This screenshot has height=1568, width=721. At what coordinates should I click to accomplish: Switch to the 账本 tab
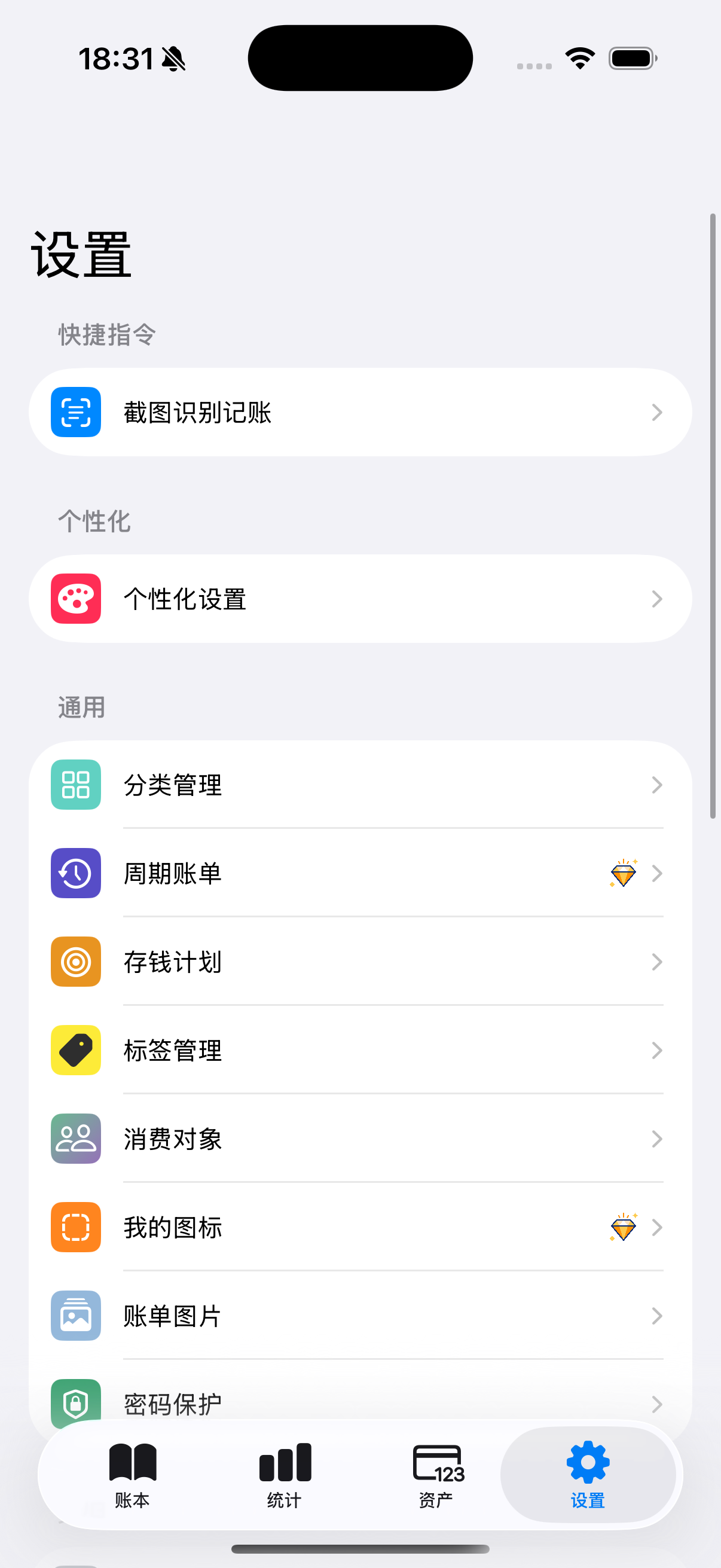pyautogui.click(x=133, y=1474)
